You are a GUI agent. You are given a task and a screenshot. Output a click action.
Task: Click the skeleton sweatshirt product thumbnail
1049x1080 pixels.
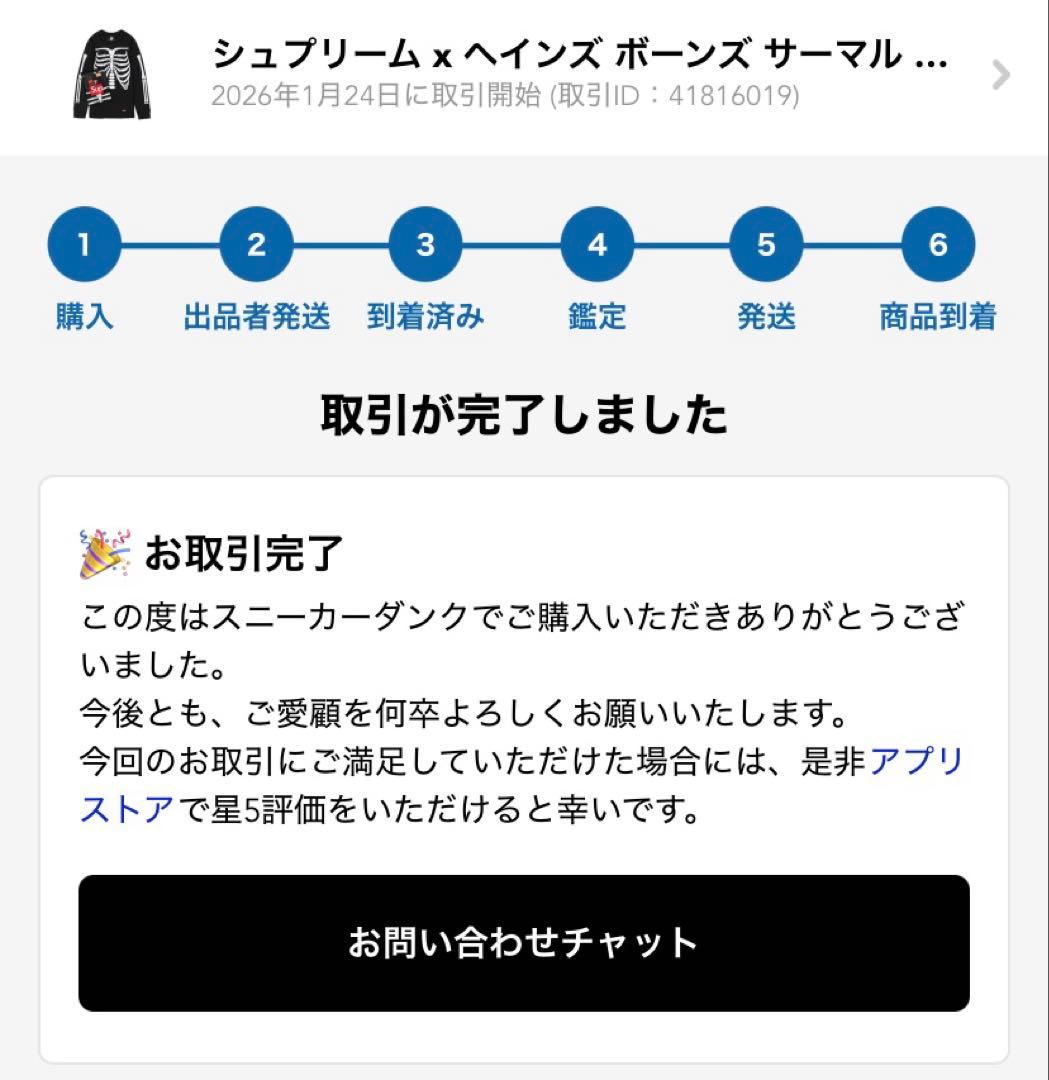coord(113,76)
